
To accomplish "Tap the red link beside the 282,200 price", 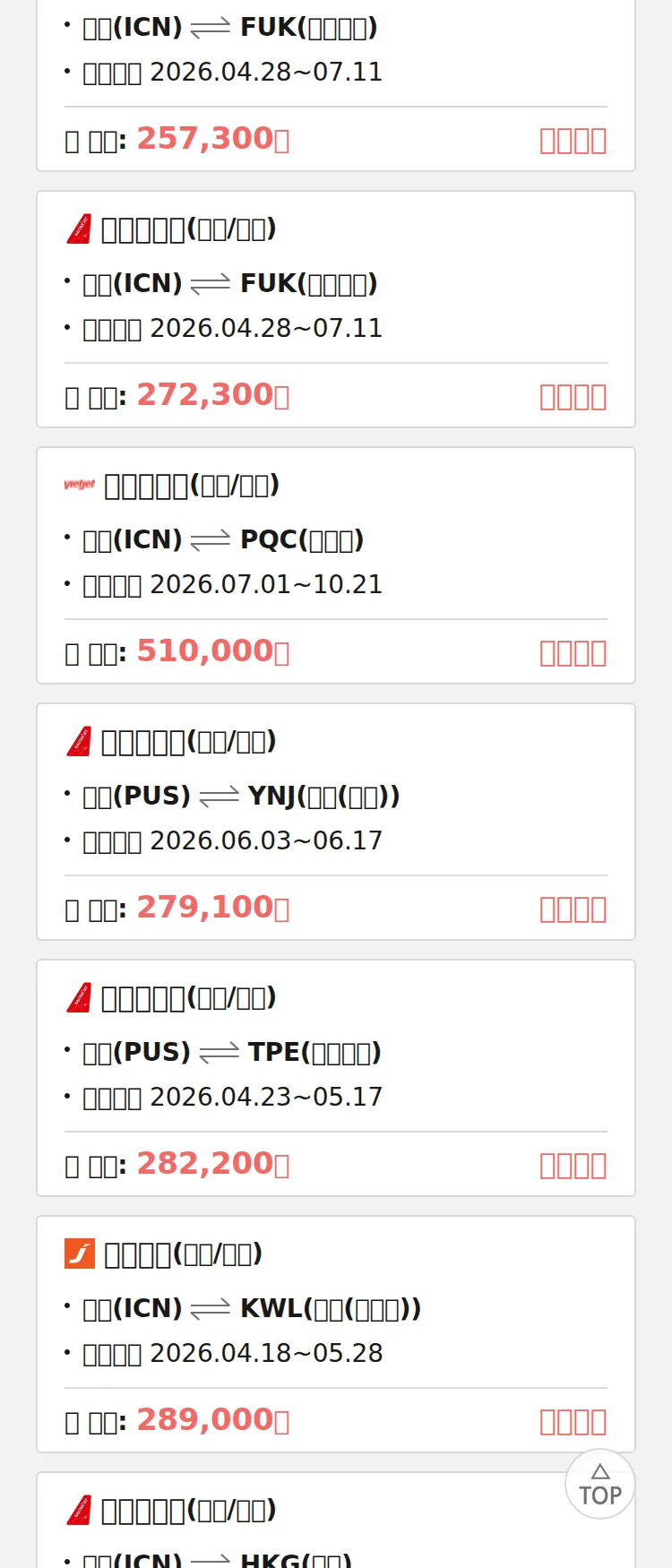I will [x=573, y=1166].
